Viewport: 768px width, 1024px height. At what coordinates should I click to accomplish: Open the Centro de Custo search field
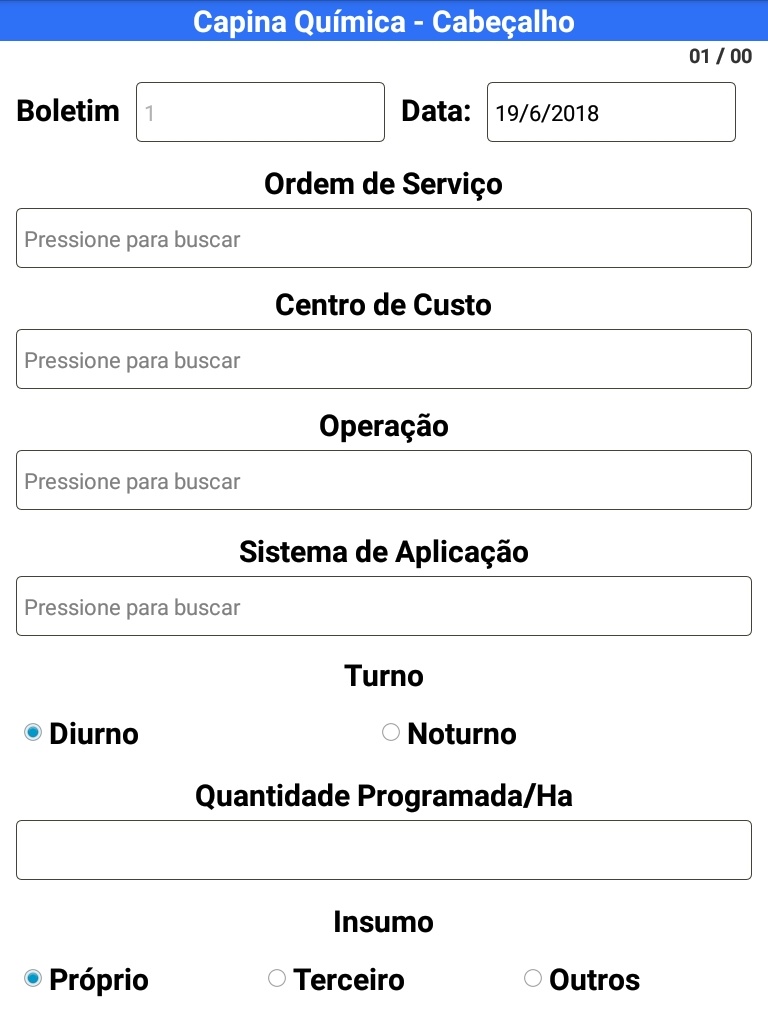[x=384, y=359]
